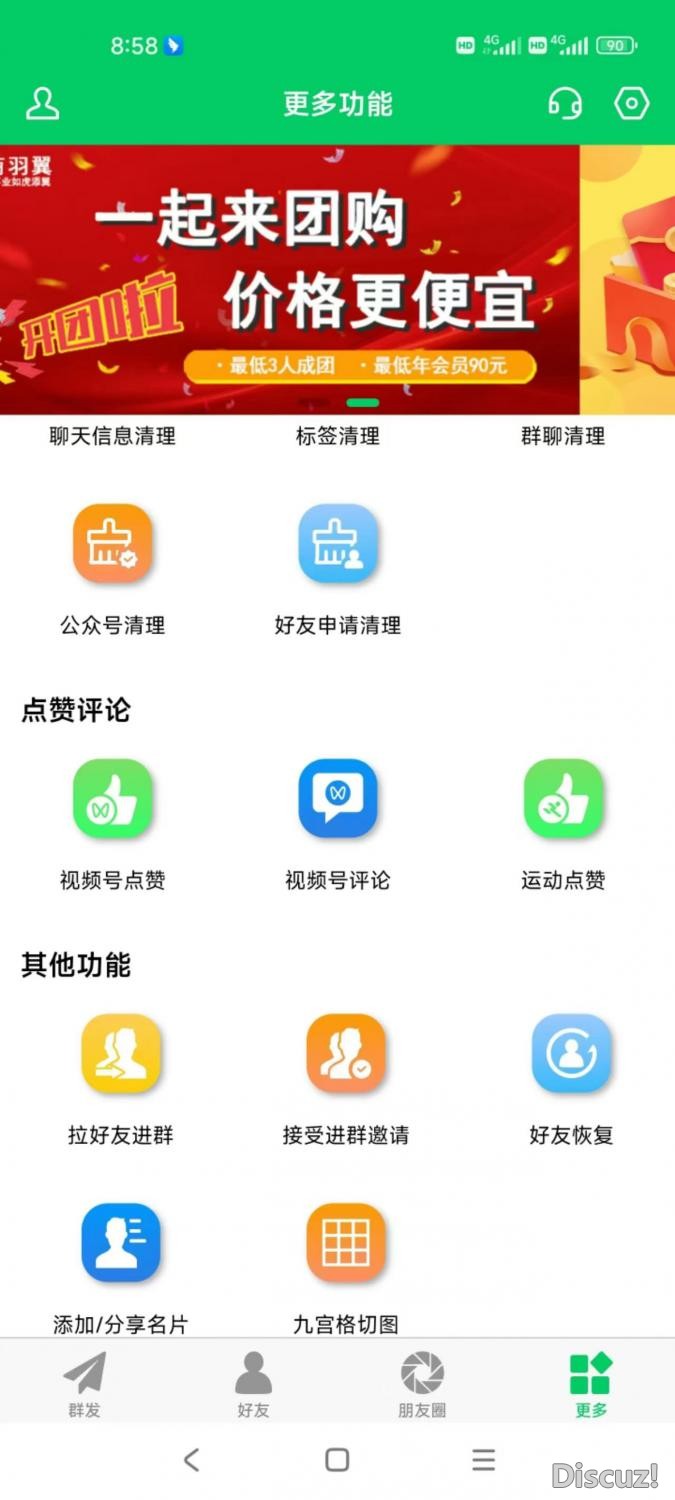Launch 视频号评论
The width and height of the screenshot is (675, 1500).
click(337, 799)
